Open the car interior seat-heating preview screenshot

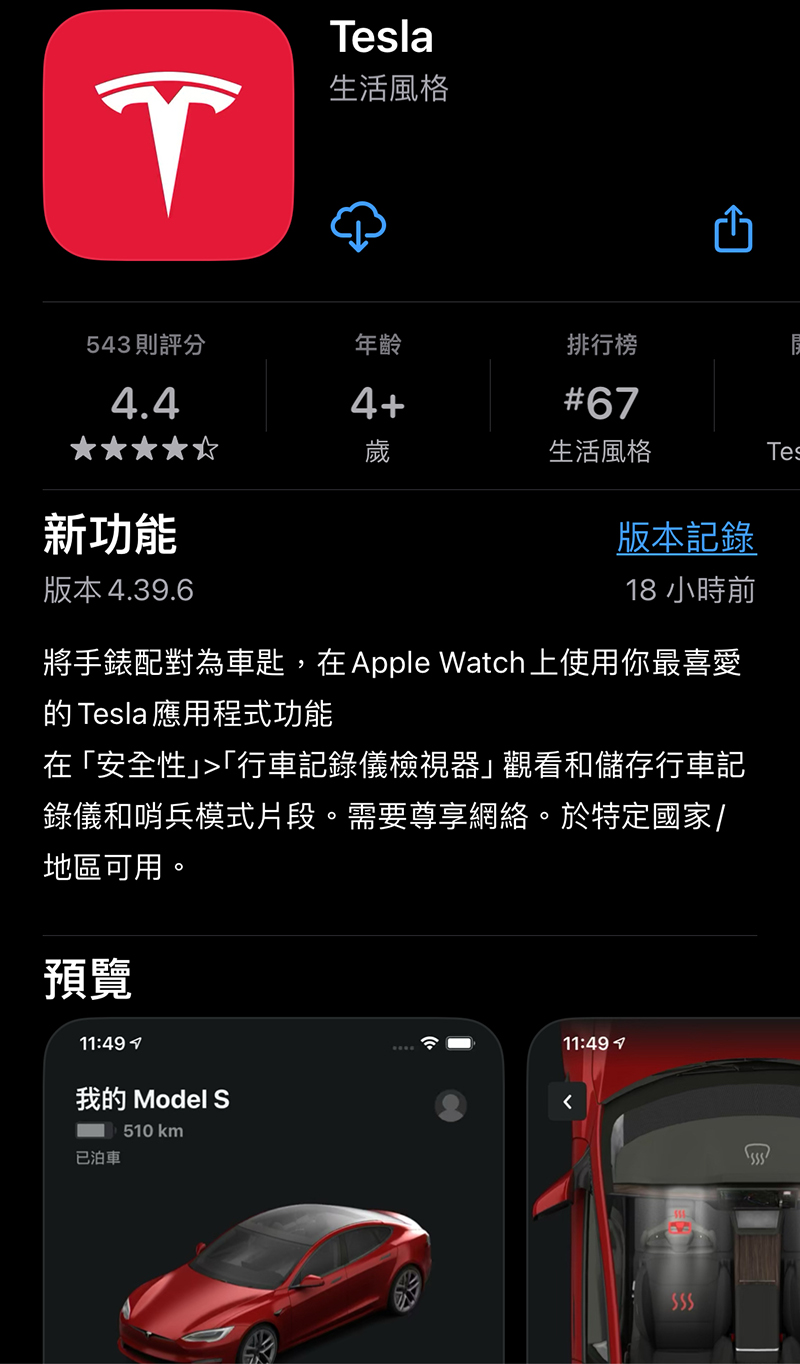tap(664, 1190)
